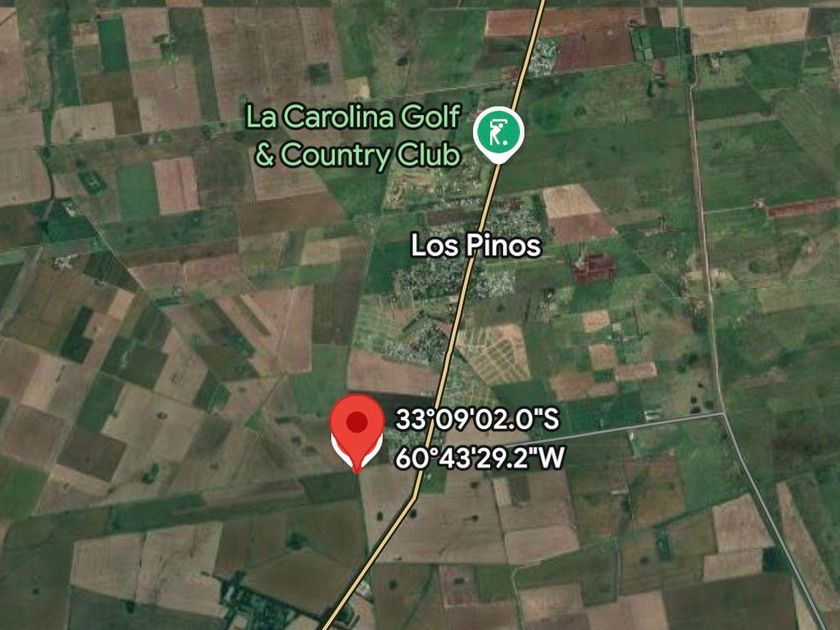Open La Carolina Golf & Country Club marker
This screenshot has height=630, width=840.
(498, 134)
